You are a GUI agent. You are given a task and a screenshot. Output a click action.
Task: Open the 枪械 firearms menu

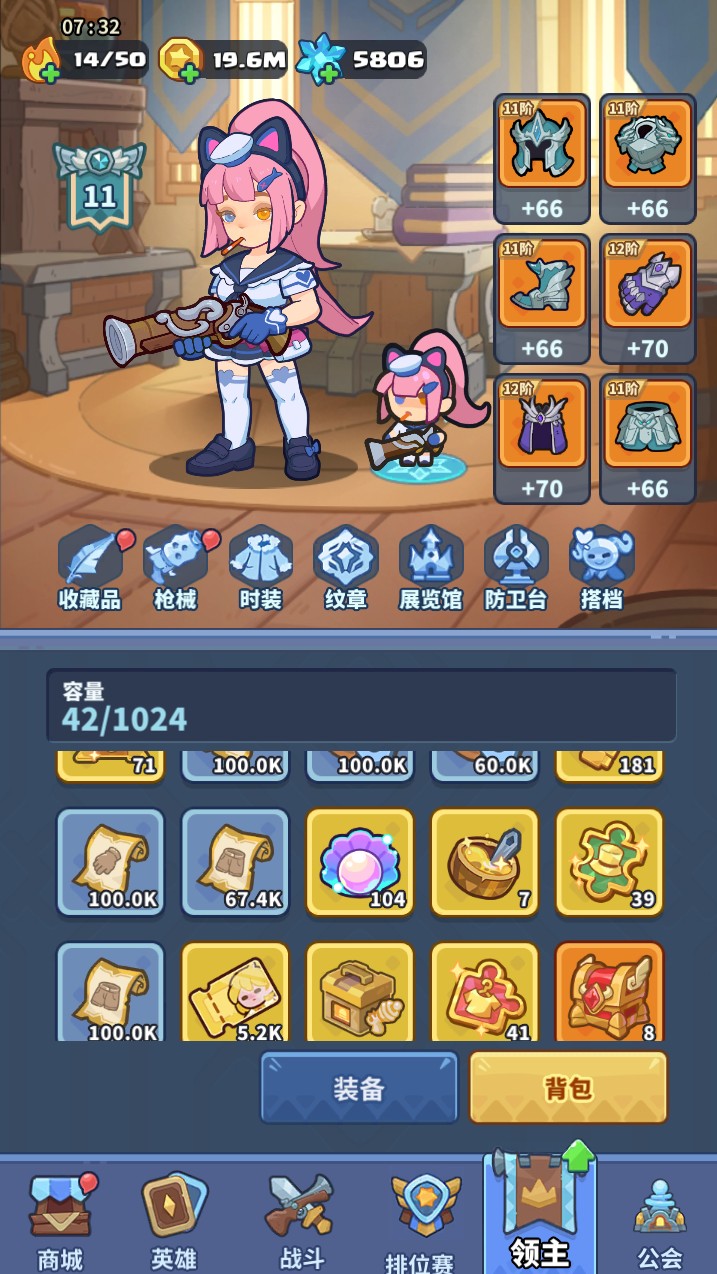tap(175, 566)
